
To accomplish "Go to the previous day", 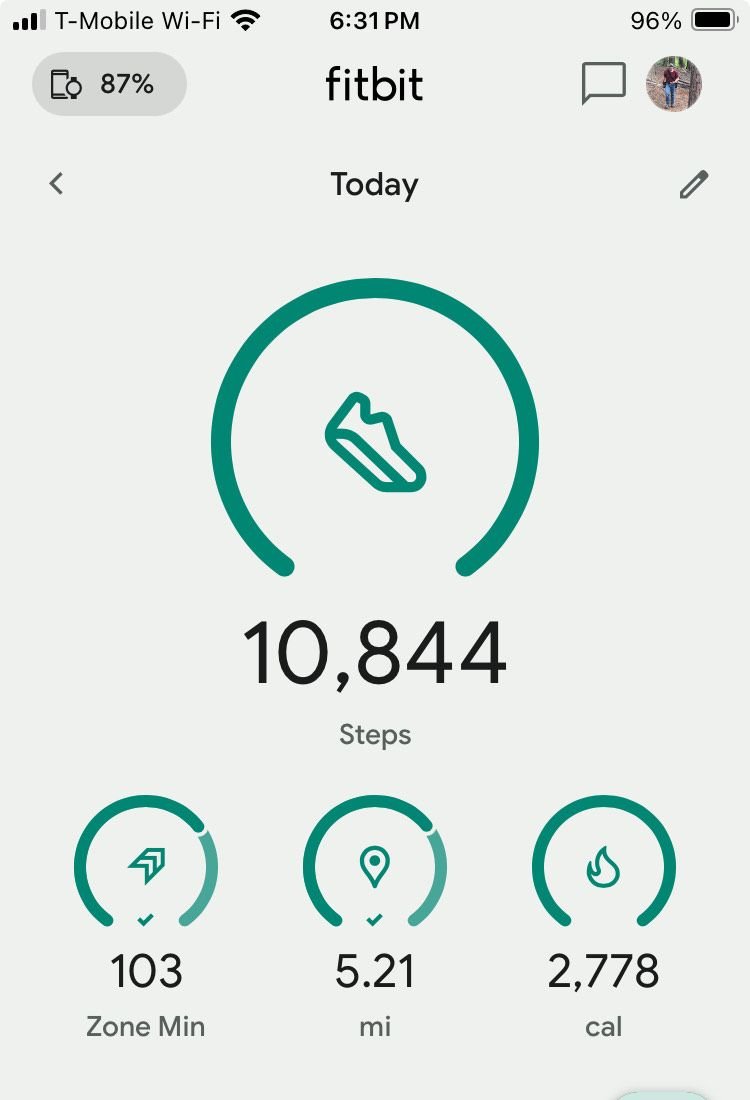I will pyautogui.click(x=57, y=184).
